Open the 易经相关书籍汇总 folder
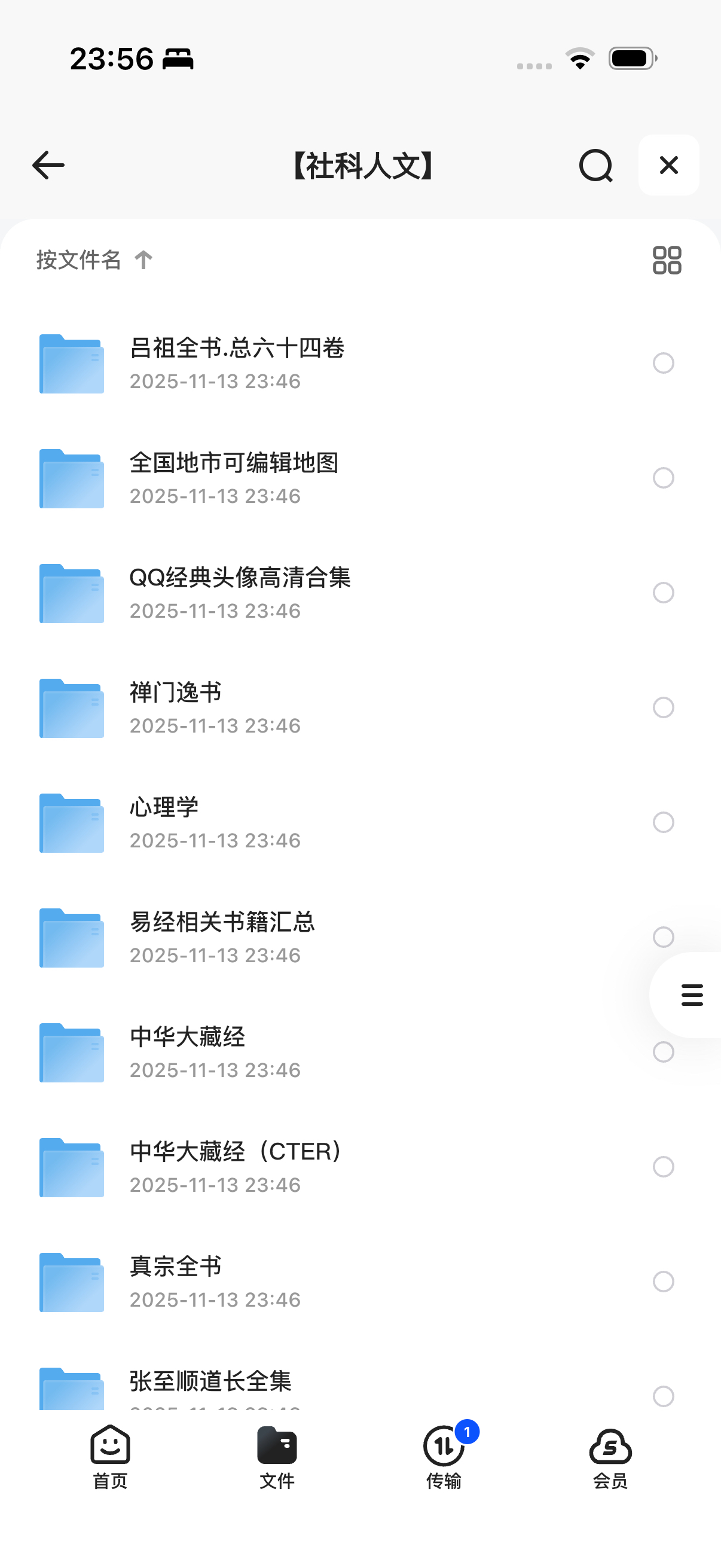The height and width of the screenshot is (1568, 721). click(222, 938)
